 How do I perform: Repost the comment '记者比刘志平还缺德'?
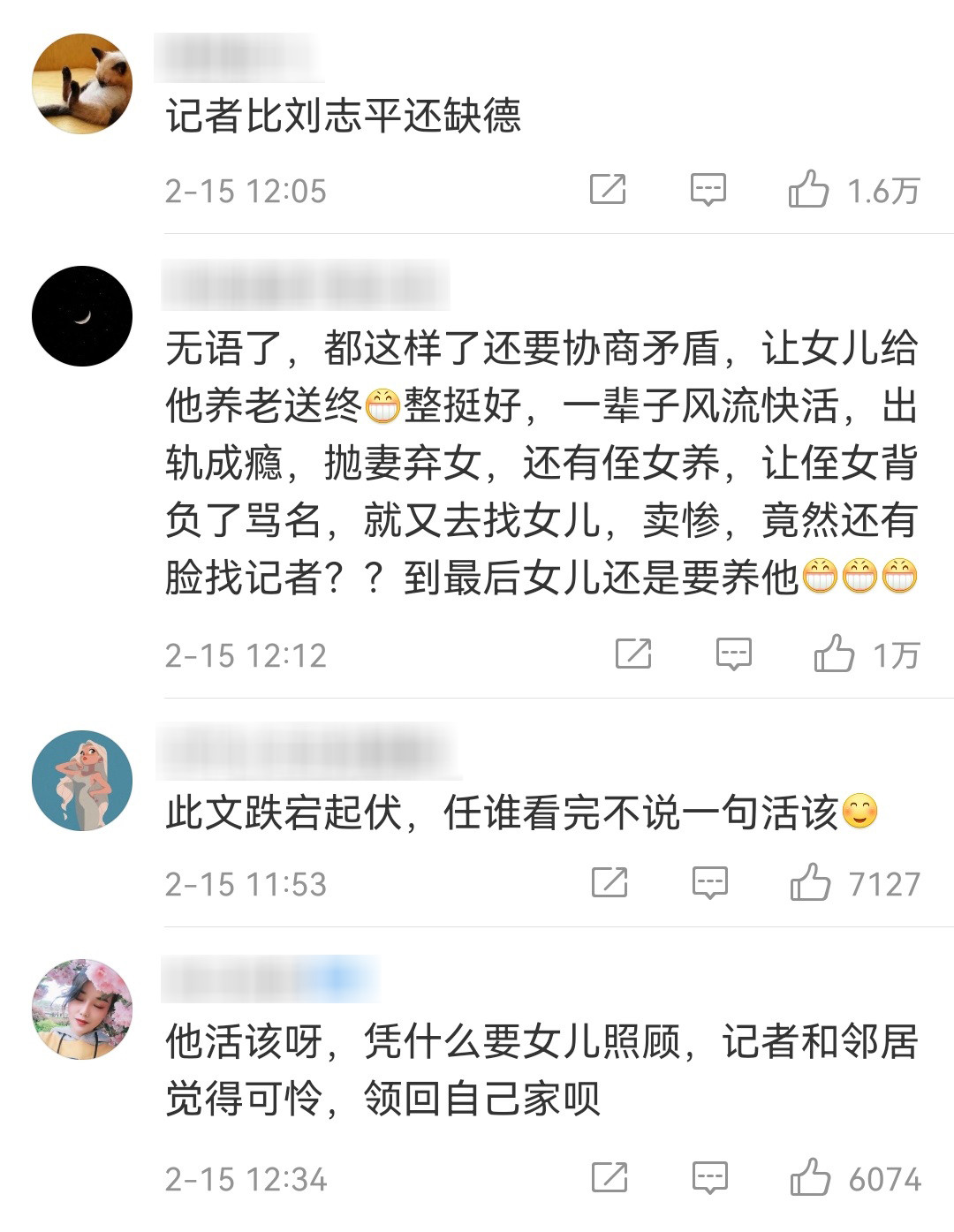coord(608,189)
